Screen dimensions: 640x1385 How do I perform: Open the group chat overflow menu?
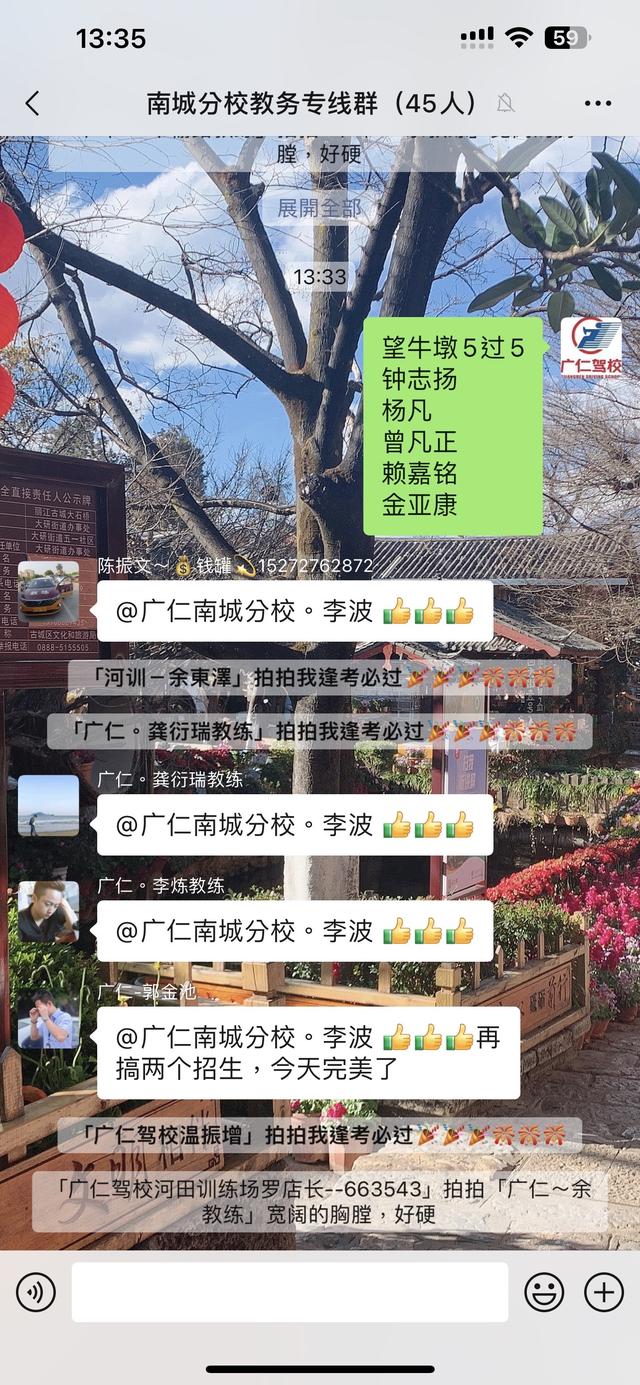pyautogui.click(x=597, y=103)
